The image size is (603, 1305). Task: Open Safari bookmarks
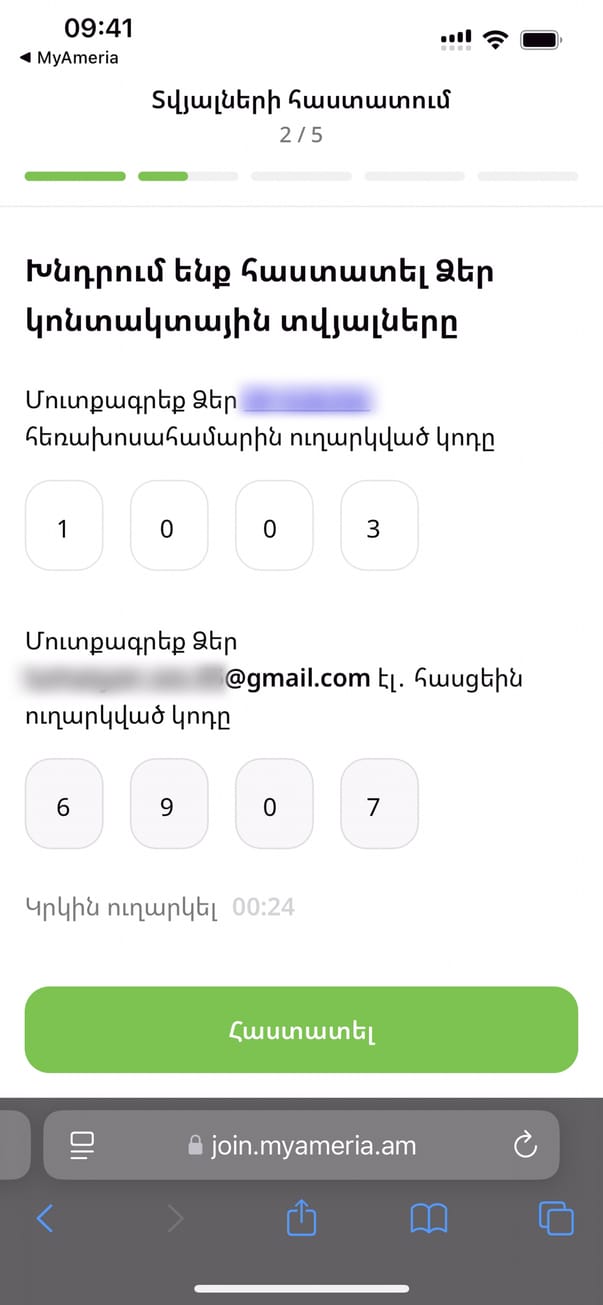coord(429,1218)
